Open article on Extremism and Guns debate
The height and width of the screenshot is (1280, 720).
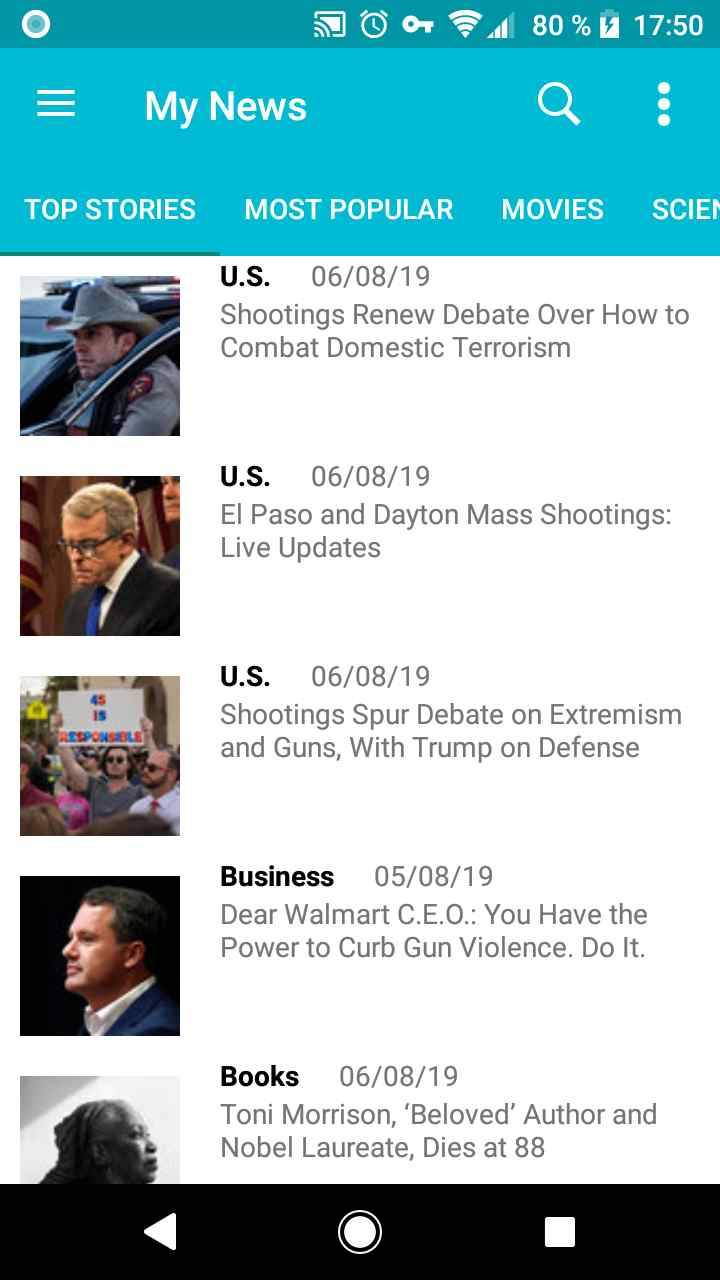click(x=450, y=731)
